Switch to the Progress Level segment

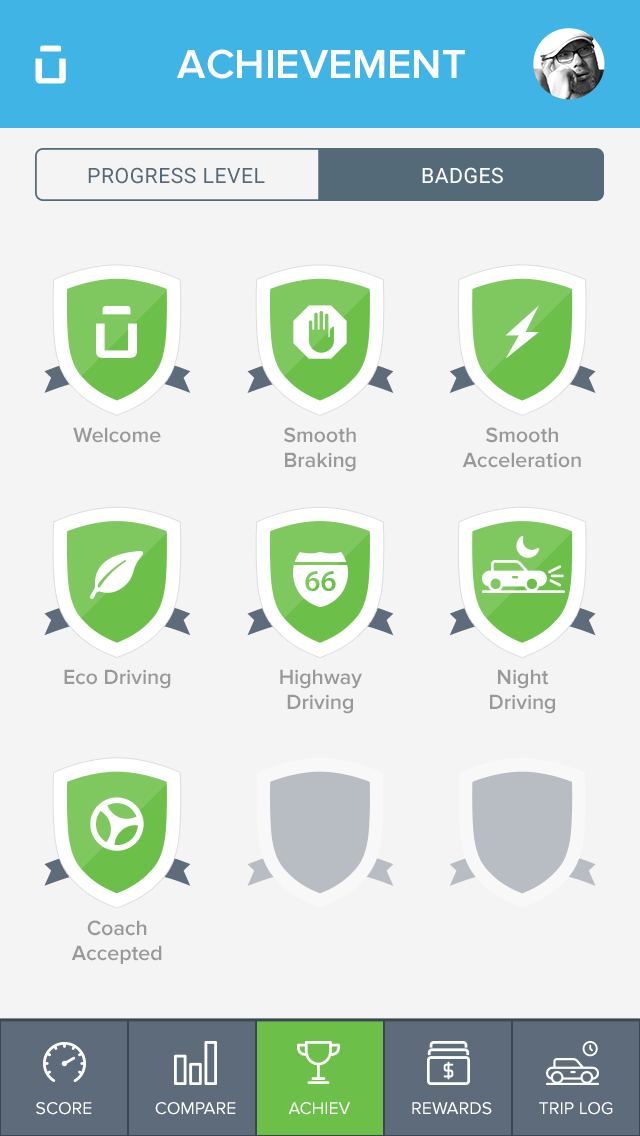(177, 176)
